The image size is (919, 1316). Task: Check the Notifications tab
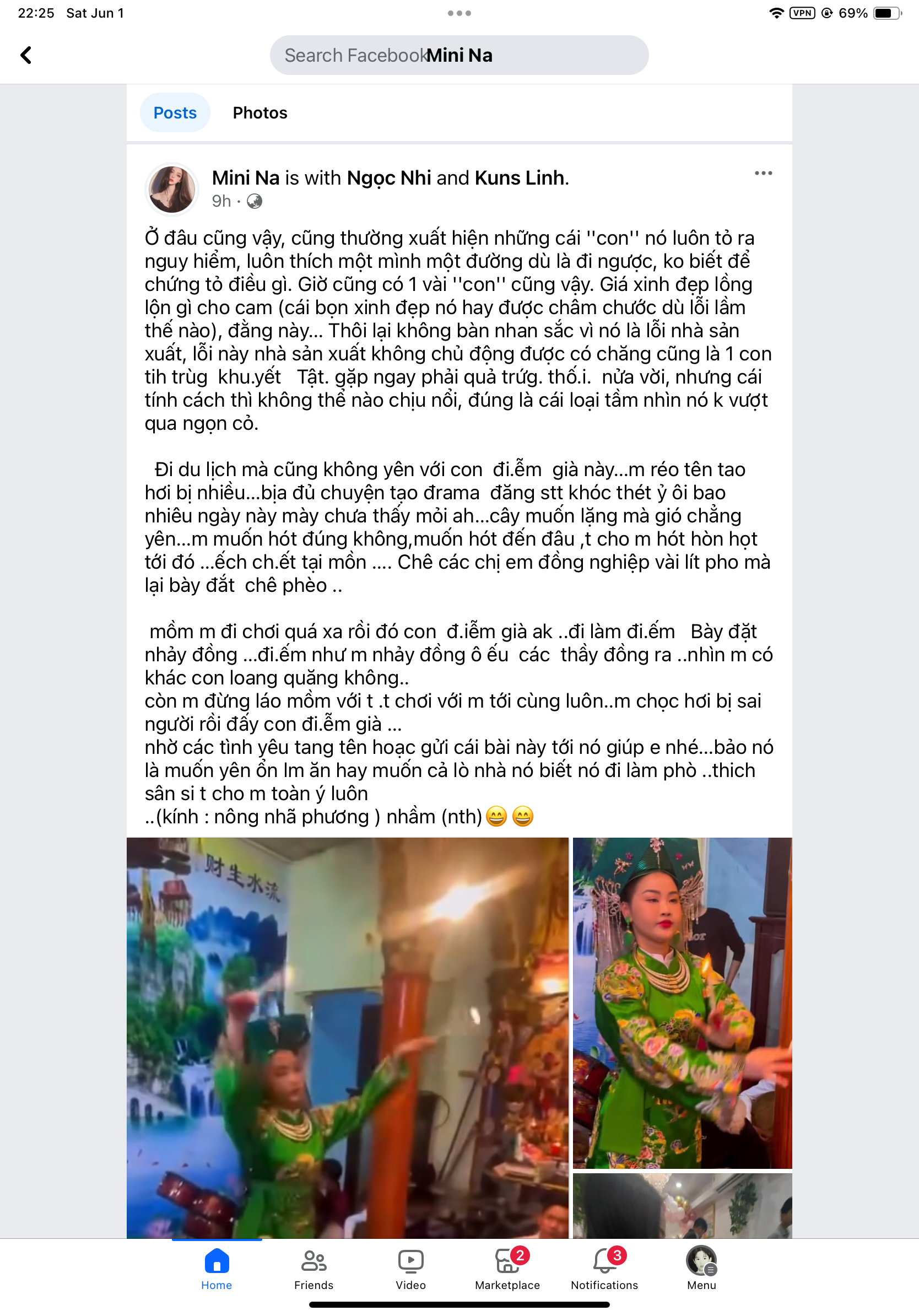click(604, 1269)
